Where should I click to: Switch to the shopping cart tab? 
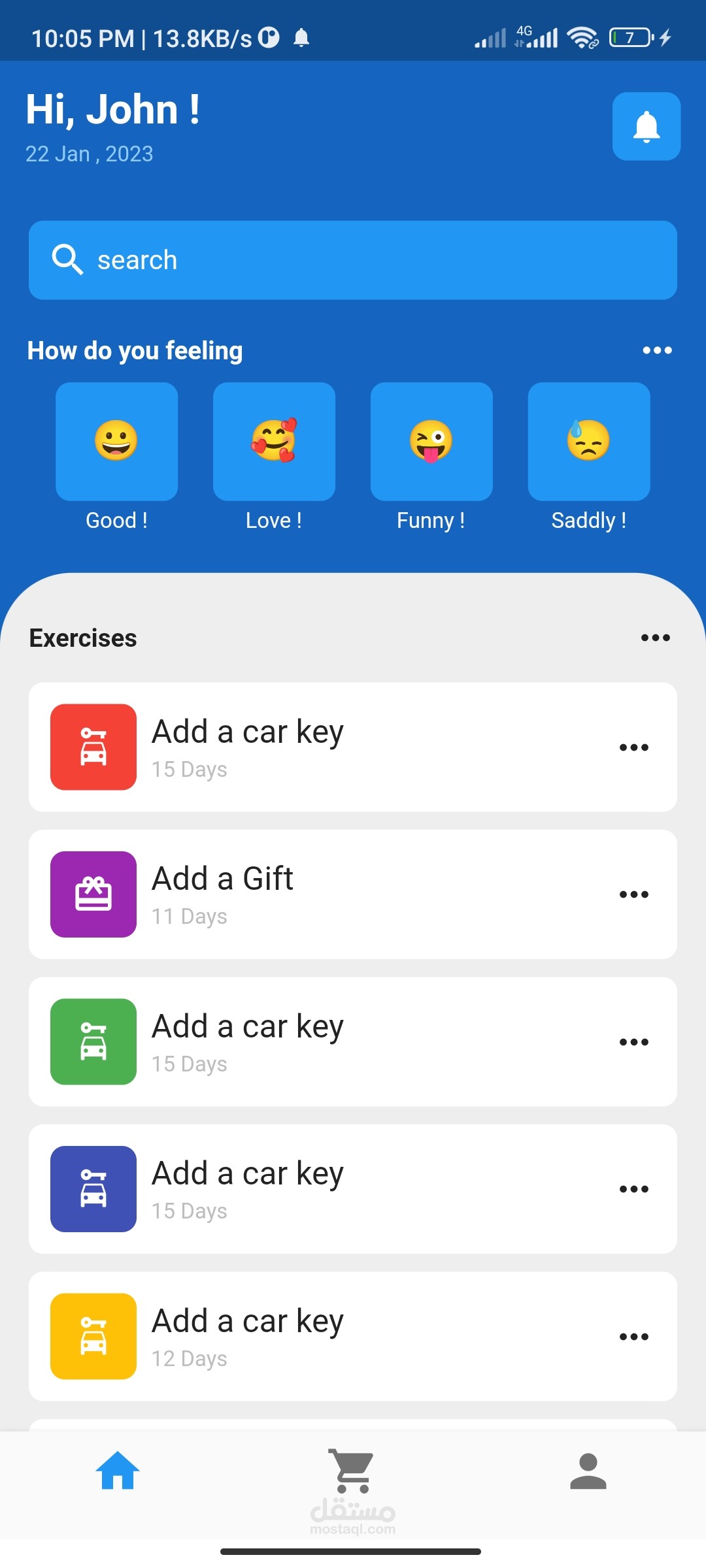(353, 1471)
